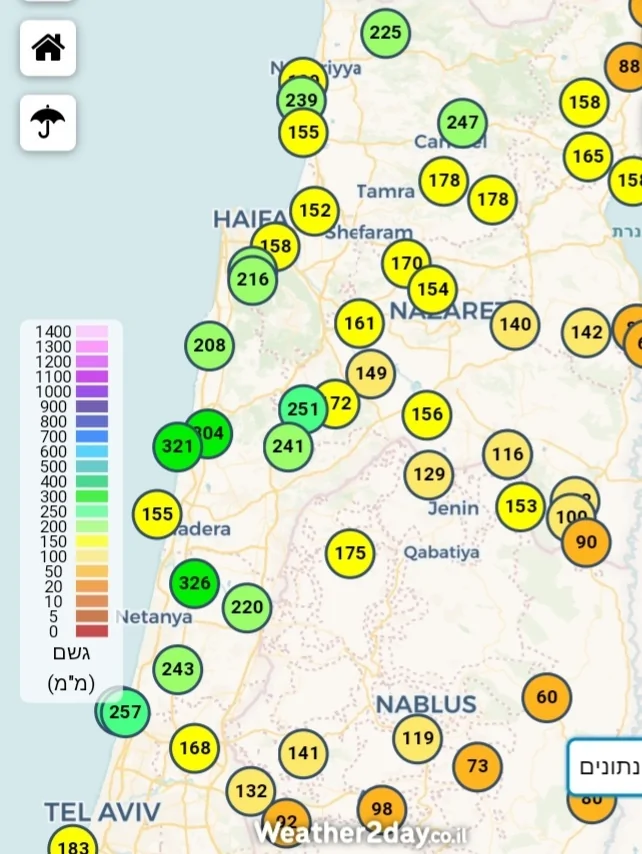Open the rain umbrella layer button

click(48, 123)
